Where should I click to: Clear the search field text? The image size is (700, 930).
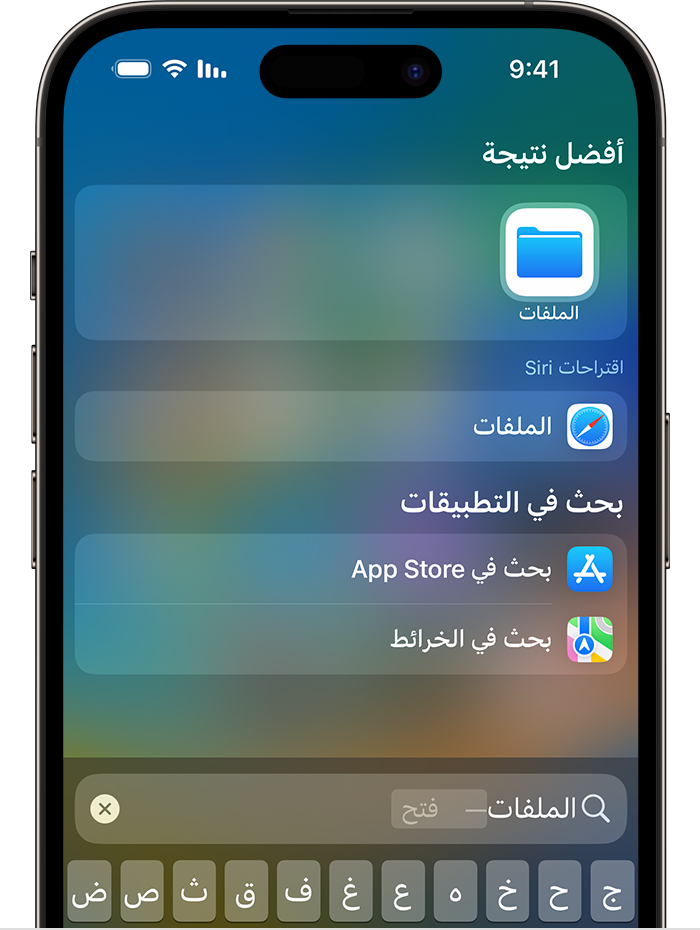tap(105, 809)
